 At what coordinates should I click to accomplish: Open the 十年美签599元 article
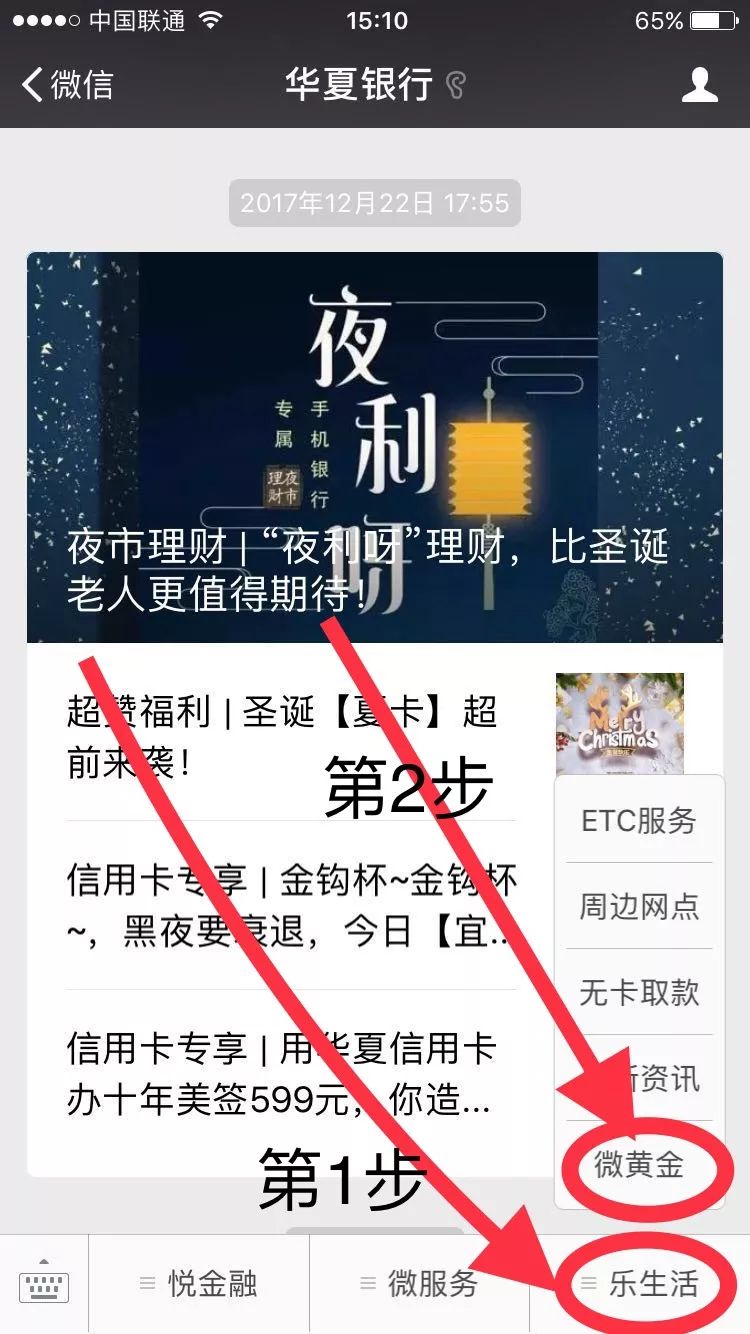point(290,1075)
